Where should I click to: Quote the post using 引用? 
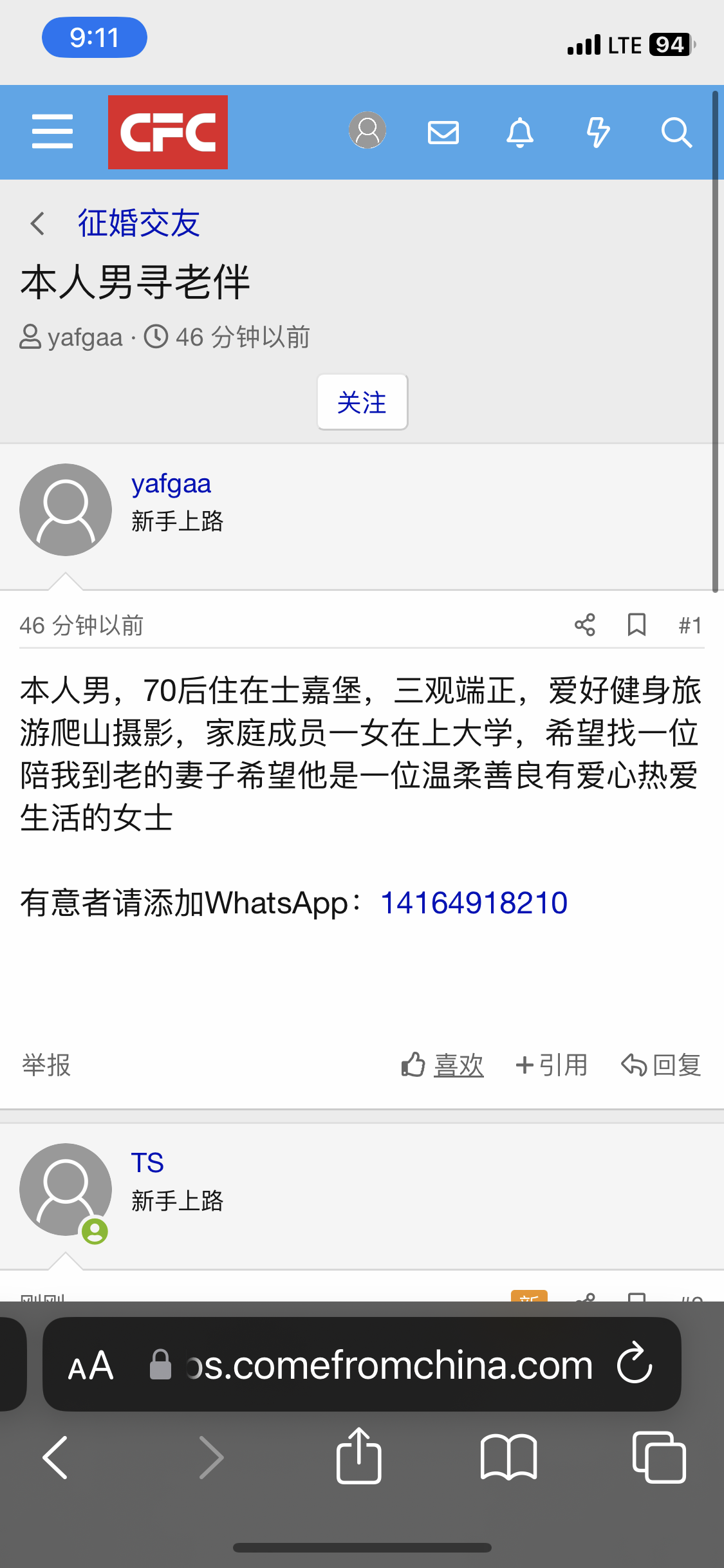click(552, 1065)
